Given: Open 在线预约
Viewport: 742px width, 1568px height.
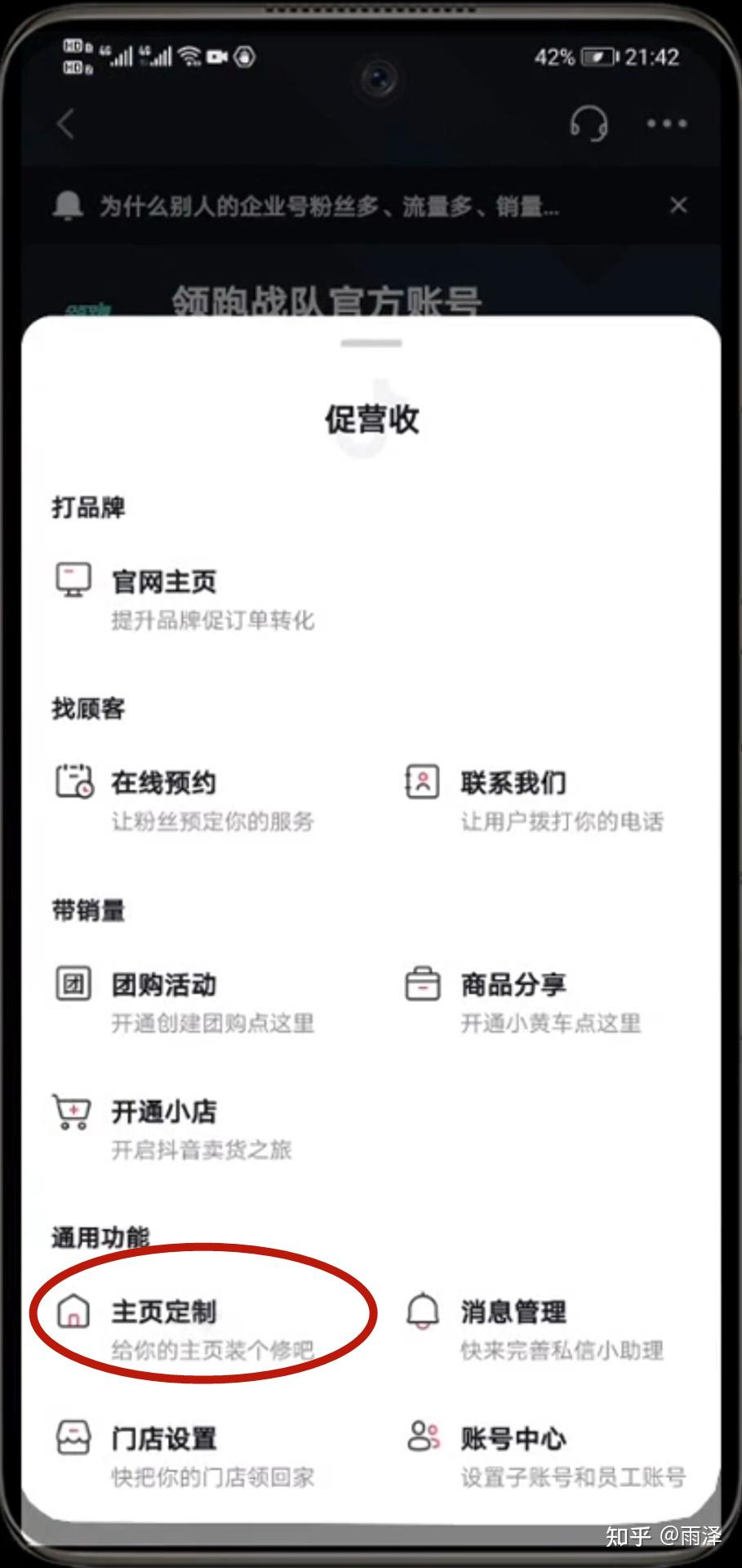Looking at the screenshot, I should click(x=184, y=800).
